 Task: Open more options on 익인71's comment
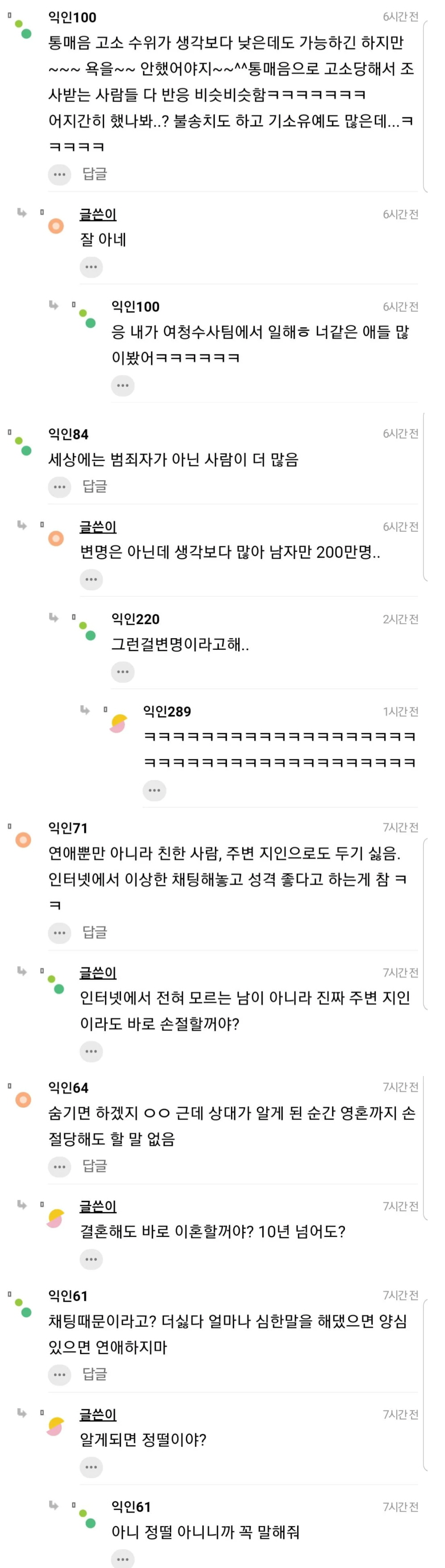point(59,932)
